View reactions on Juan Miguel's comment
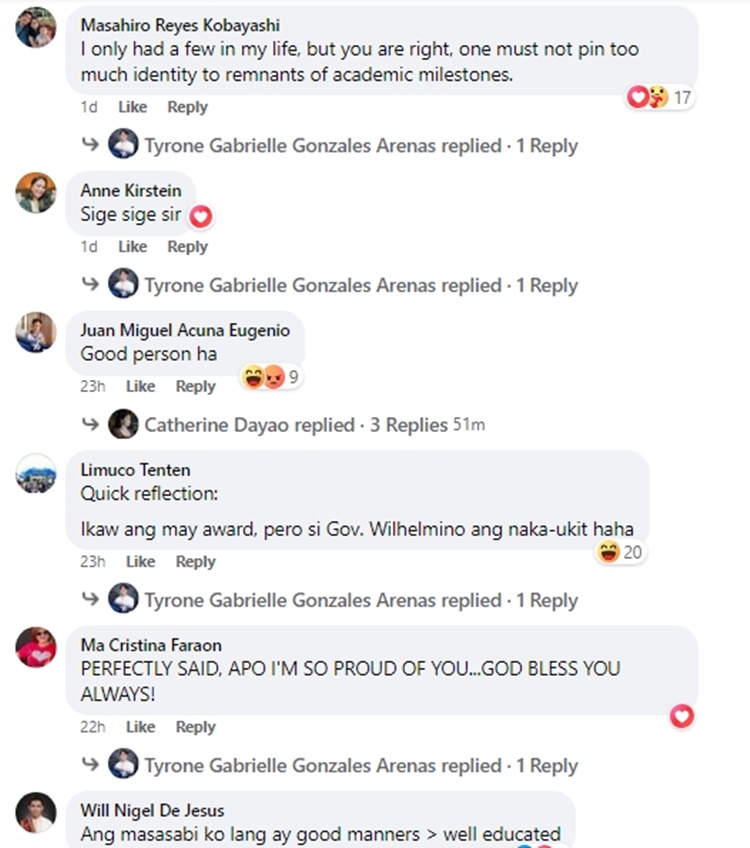Image resolution: width=750 pixels, height=848 pixels. point(270,377)
